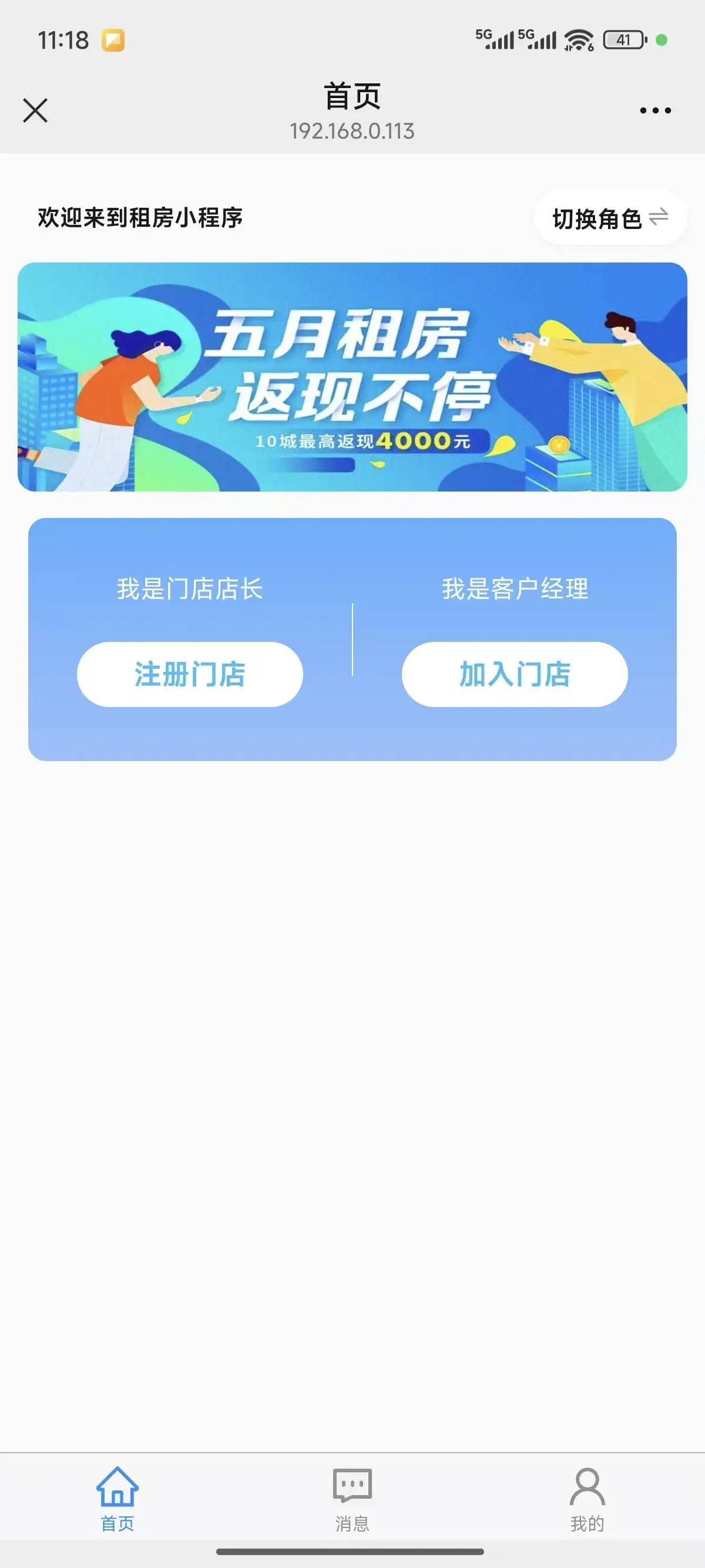Tap the 加入门店 button
The height and width of the screenshot is (1568, 705).
515,674
